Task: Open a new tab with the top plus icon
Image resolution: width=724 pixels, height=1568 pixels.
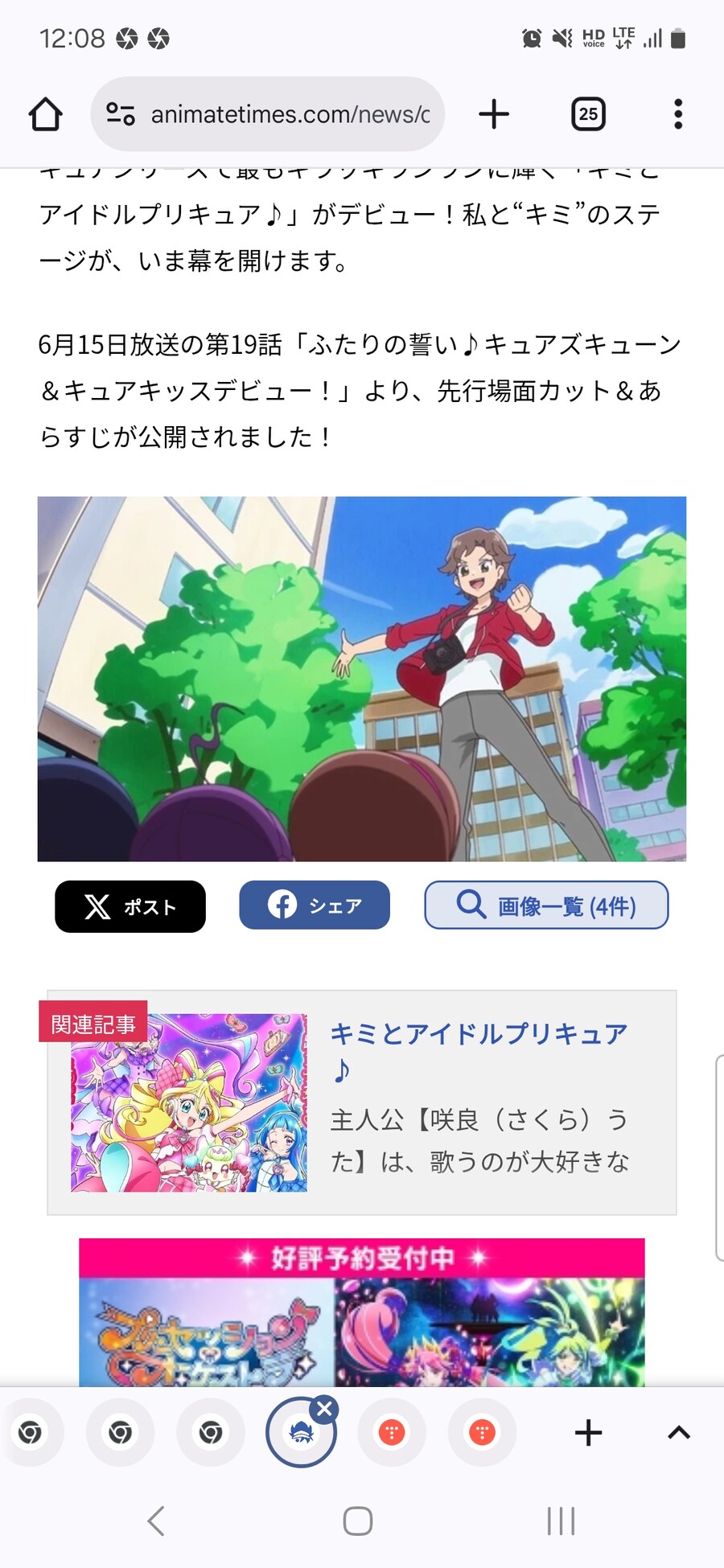Action: coord(494,114)
